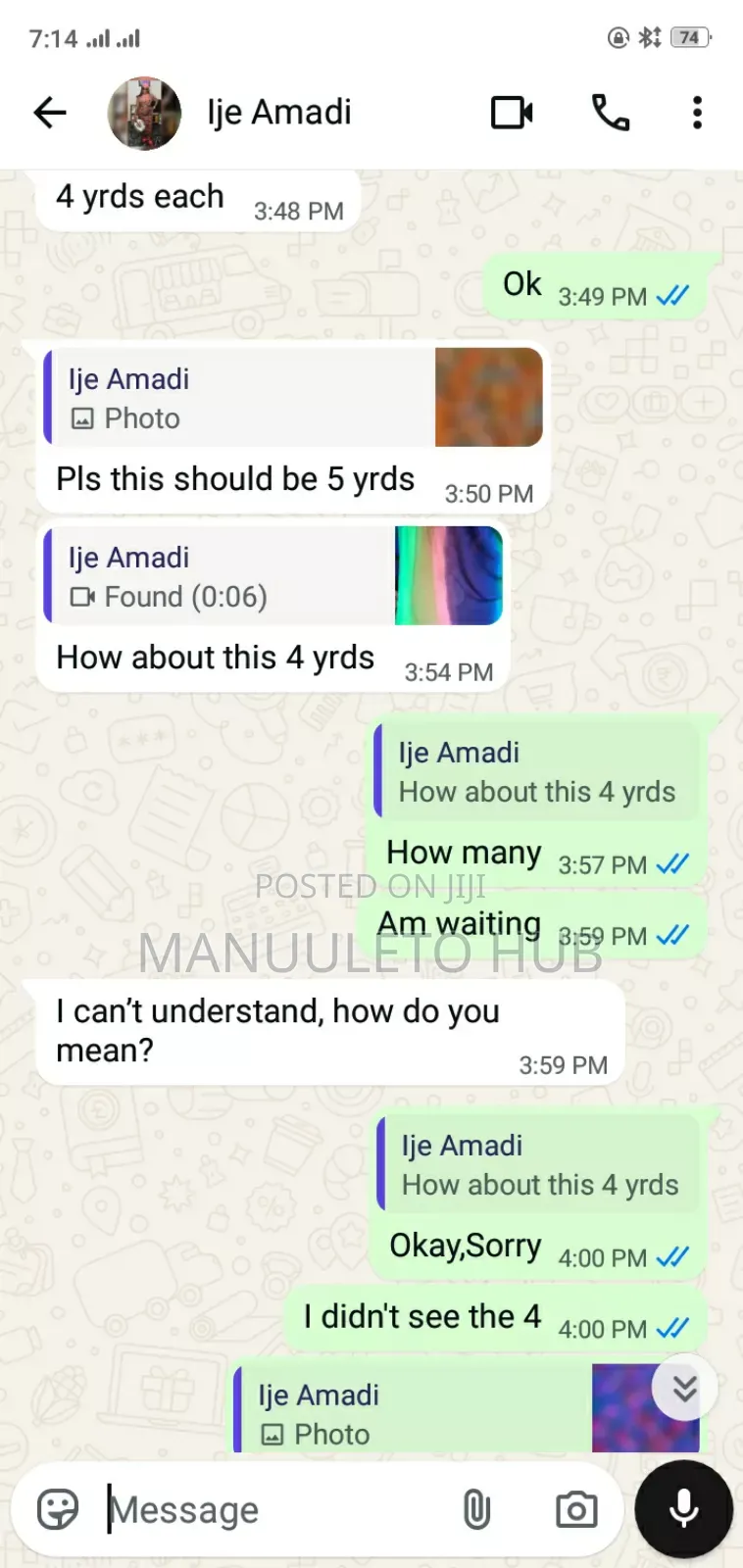Open the camera to send a photo
The image size is (743, 1568).
pyautogui.click(x=576, y=1510)
